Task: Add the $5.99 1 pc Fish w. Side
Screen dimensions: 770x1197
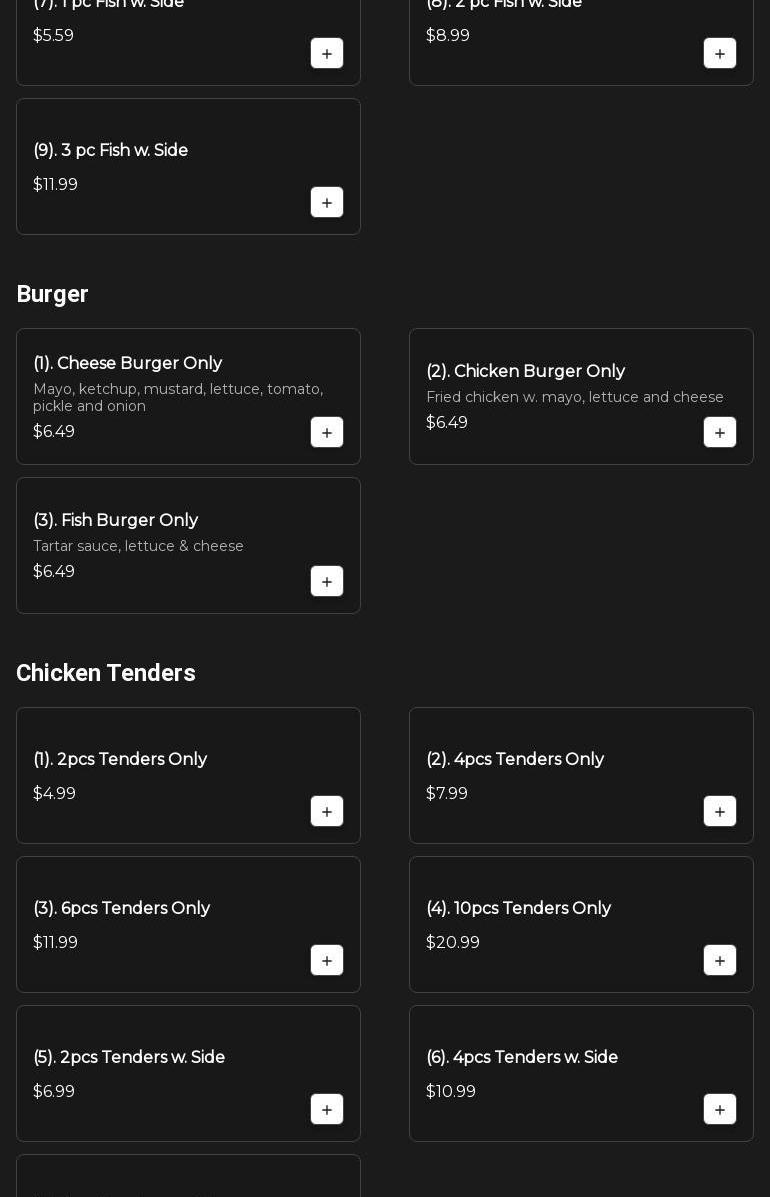Action: click(x=327, y=54)
